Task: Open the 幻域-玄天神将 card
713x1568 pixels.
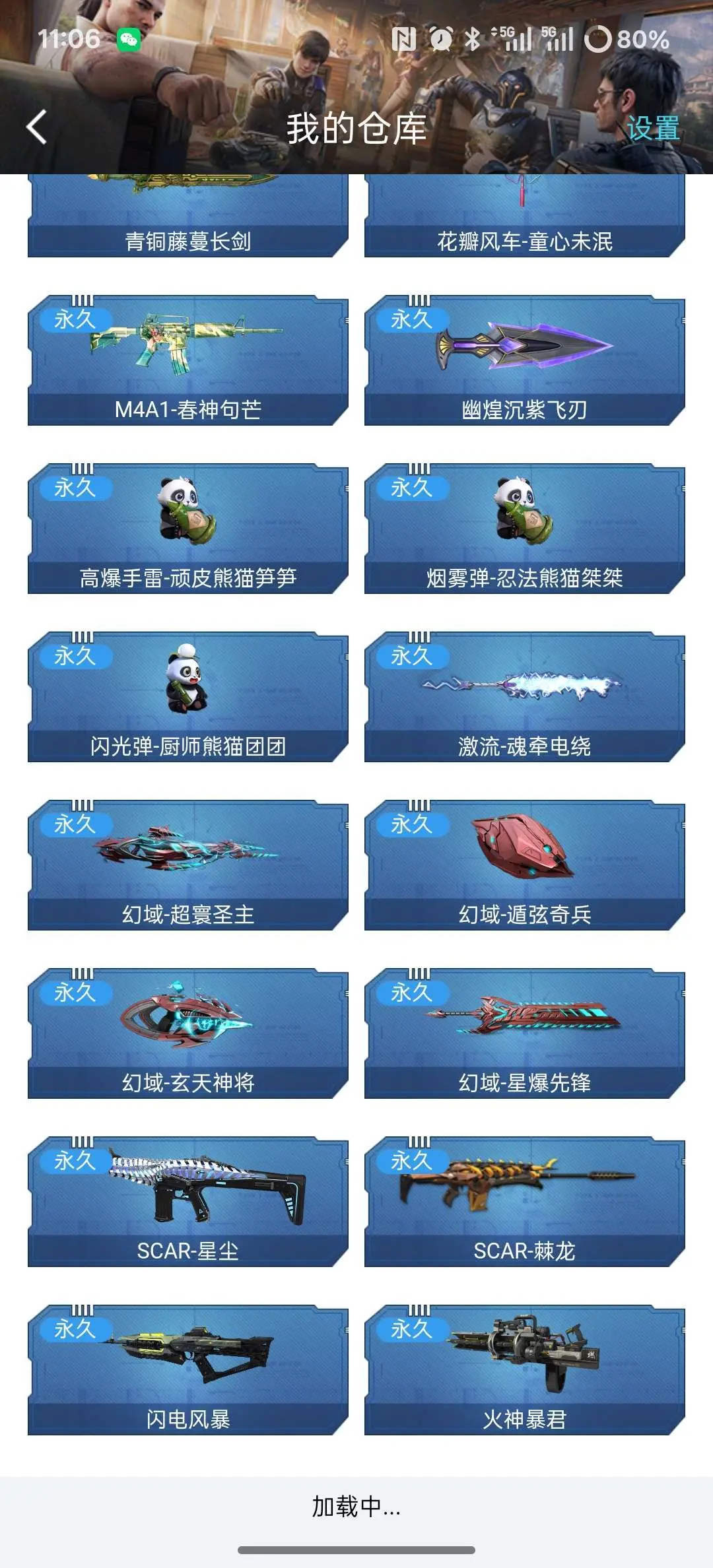Action: (x=187, y=1033)
